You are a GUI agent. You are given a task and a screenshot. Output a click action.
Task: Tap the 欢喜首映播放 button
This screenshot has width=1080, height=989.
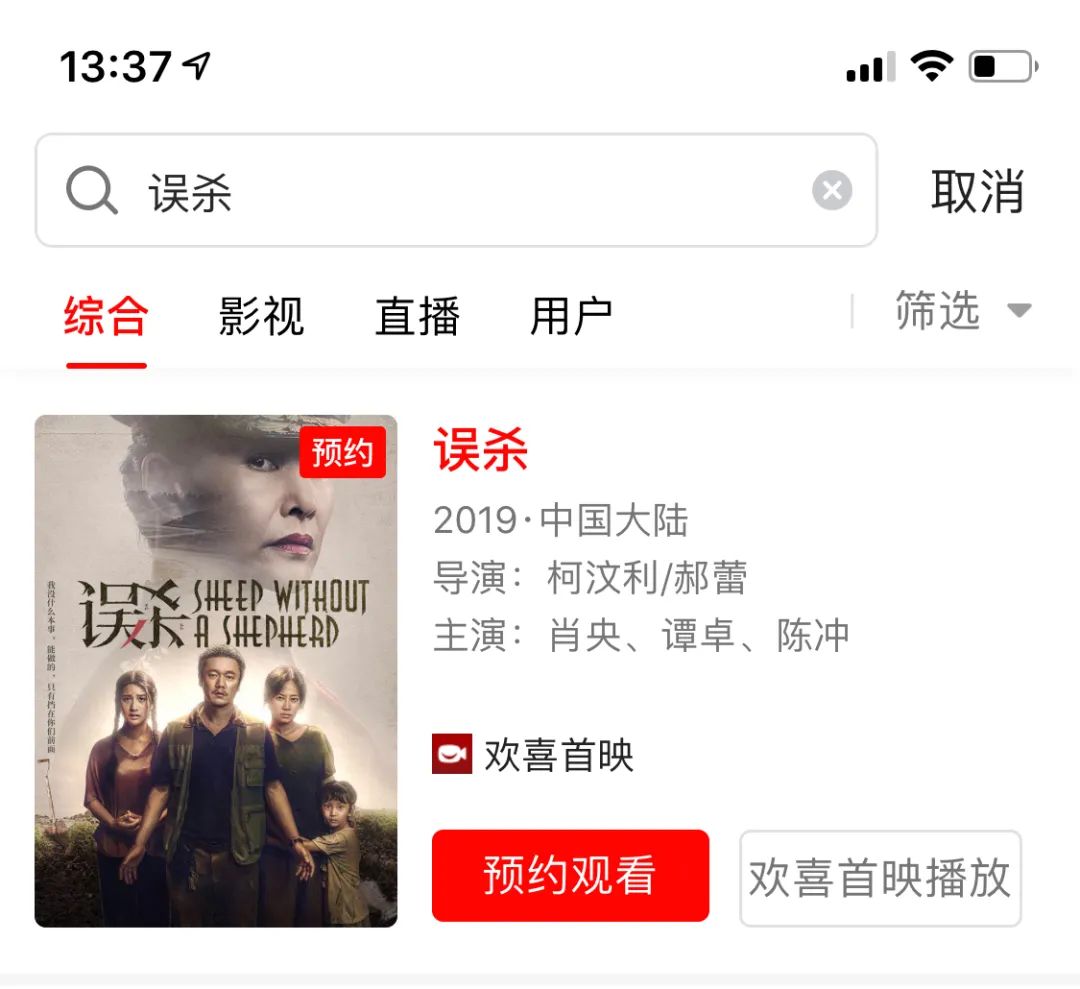point(880,878)
